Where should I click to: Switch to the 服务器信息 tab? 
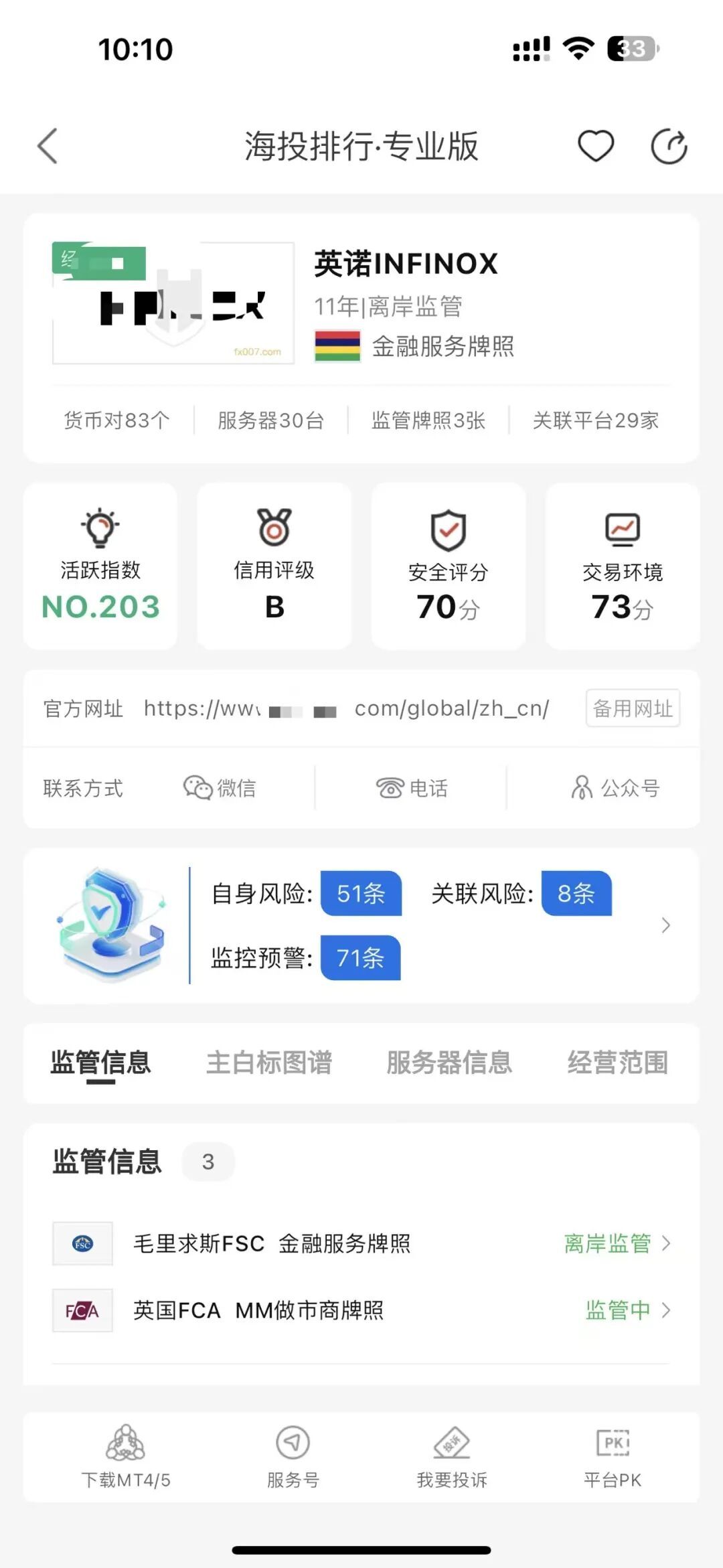(448, 1063)
